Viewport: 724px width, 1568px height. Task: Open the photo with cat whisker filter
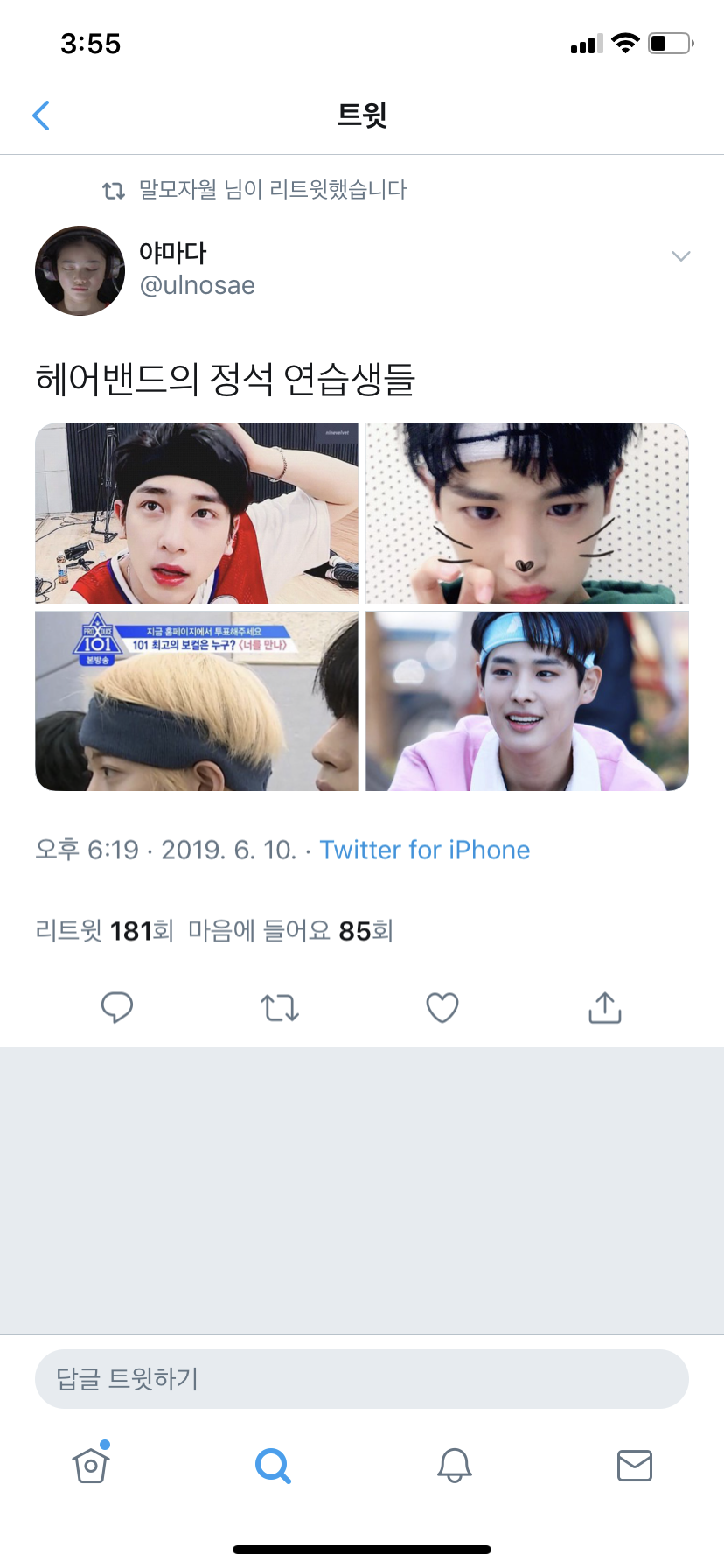click(x=526, y=514)
